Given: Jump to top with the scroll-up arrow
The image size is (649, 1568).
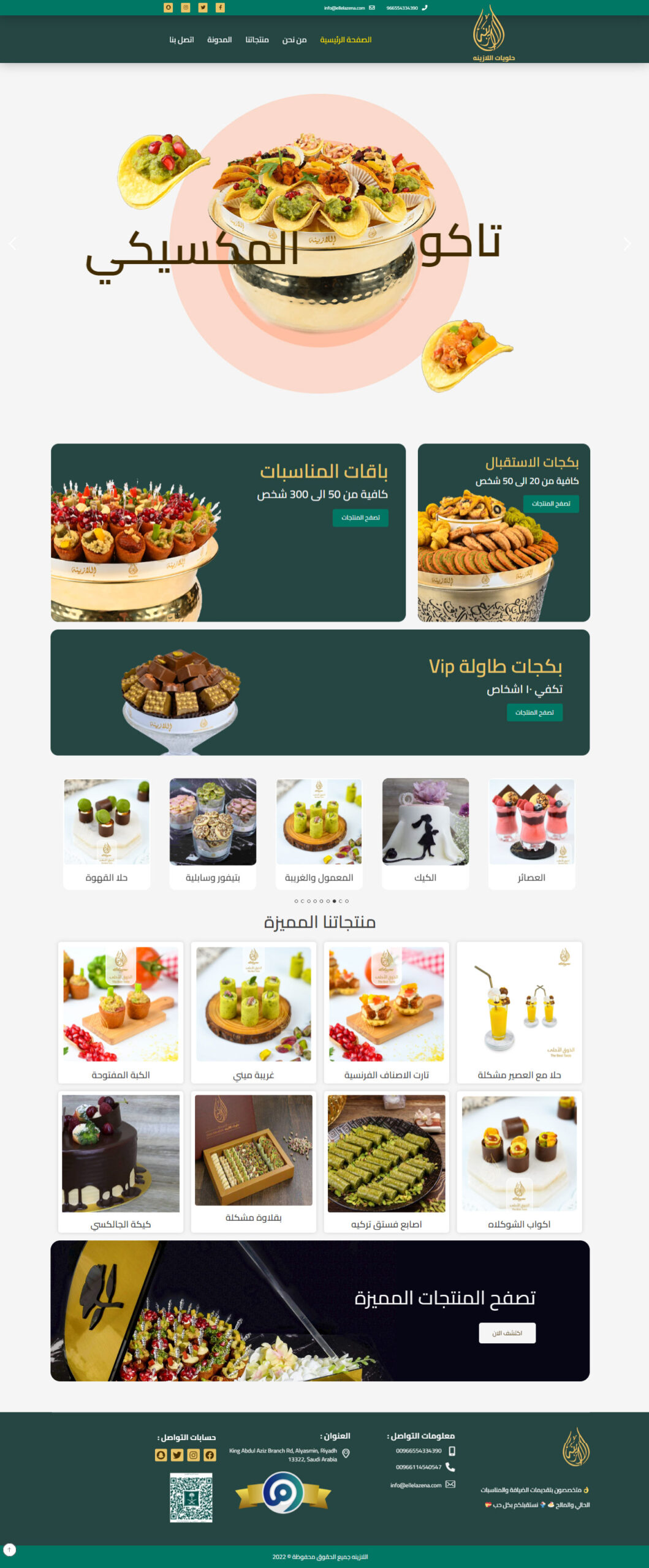Looking at the screenshot, I should click(x=10, y=1550).
